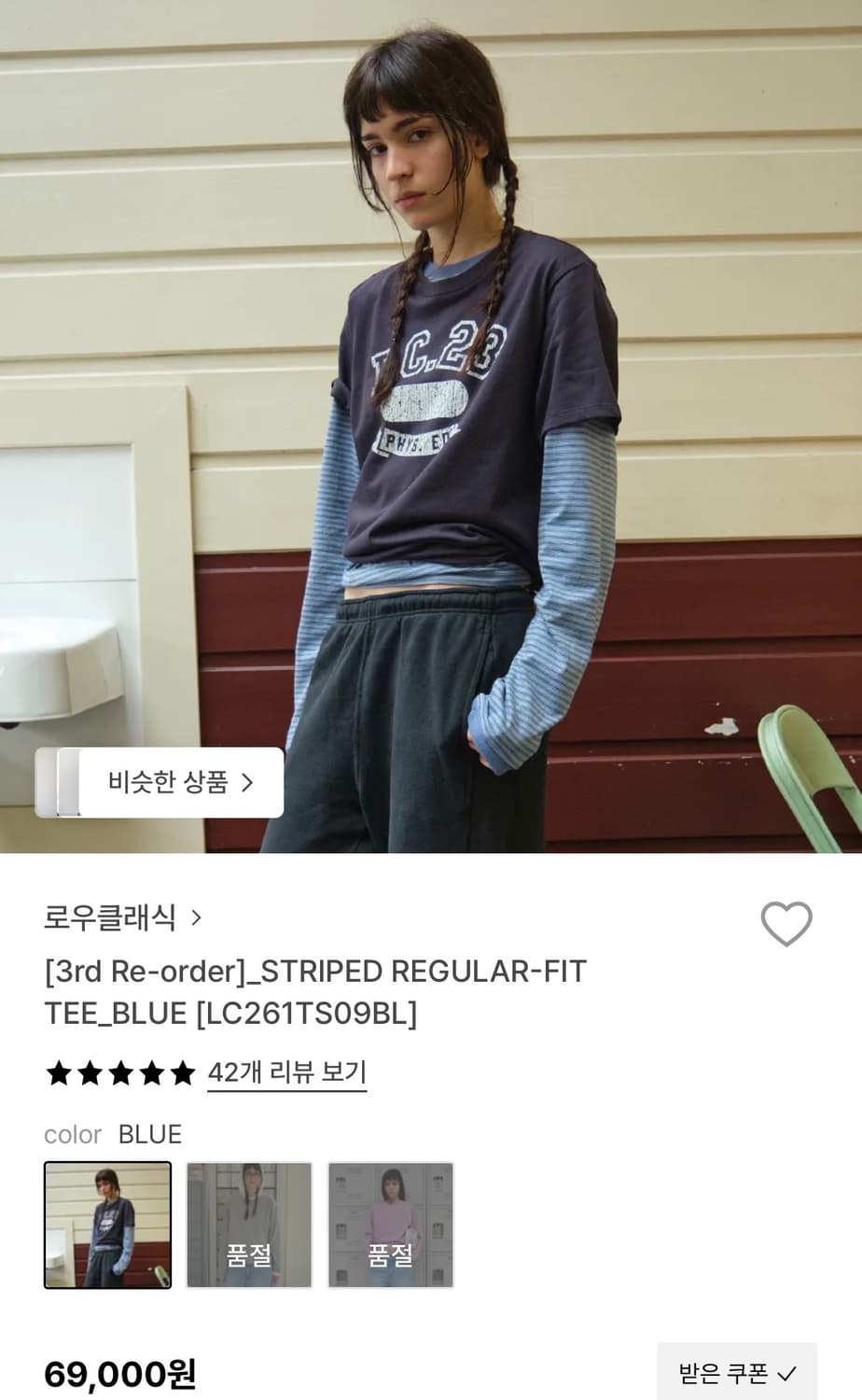The image size is (862, 1400).
Task: Click the selected blue model color swatch
Action: 106,1224
